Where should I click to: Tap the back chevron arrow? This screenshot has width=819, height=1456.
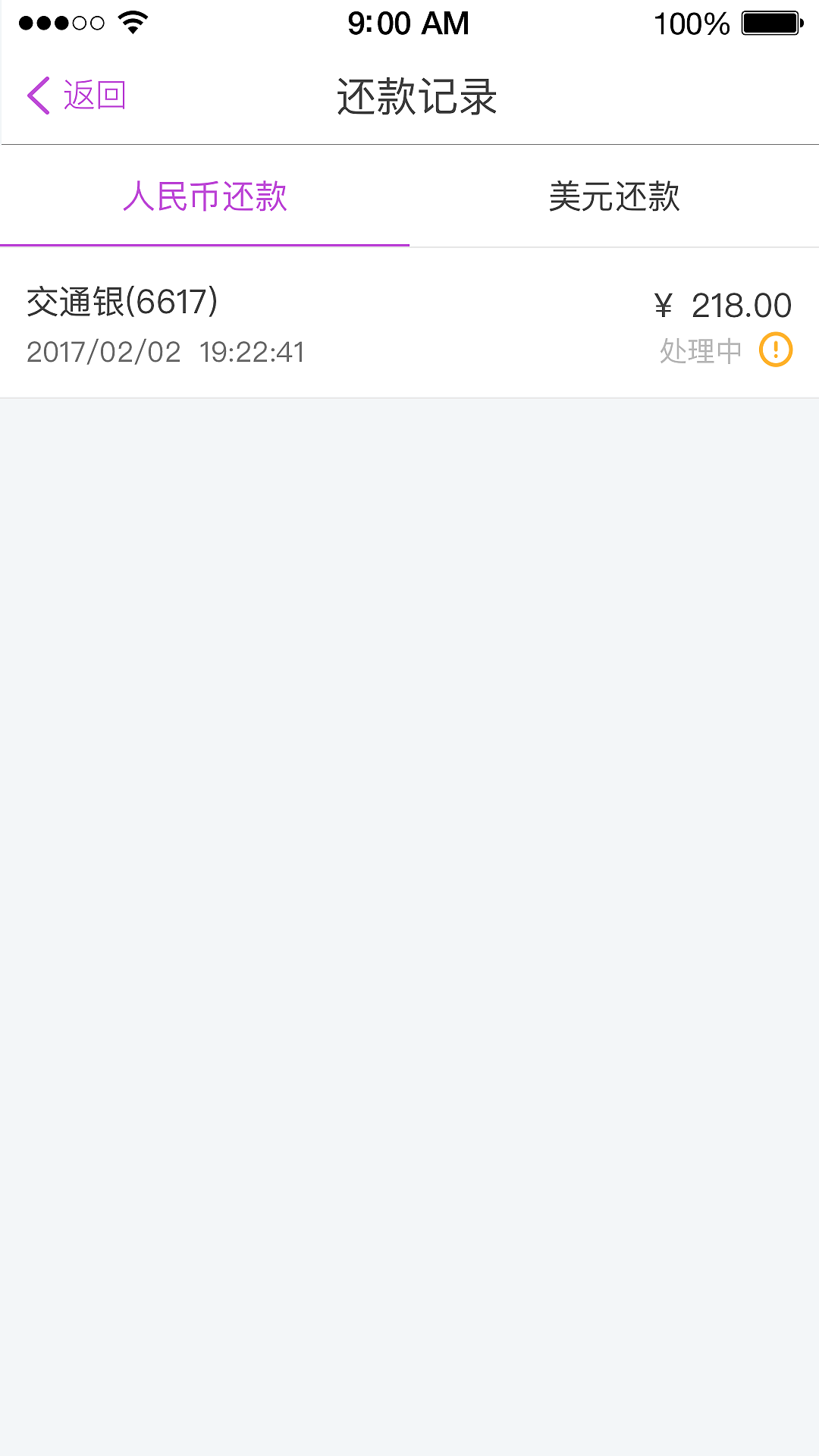36,96
